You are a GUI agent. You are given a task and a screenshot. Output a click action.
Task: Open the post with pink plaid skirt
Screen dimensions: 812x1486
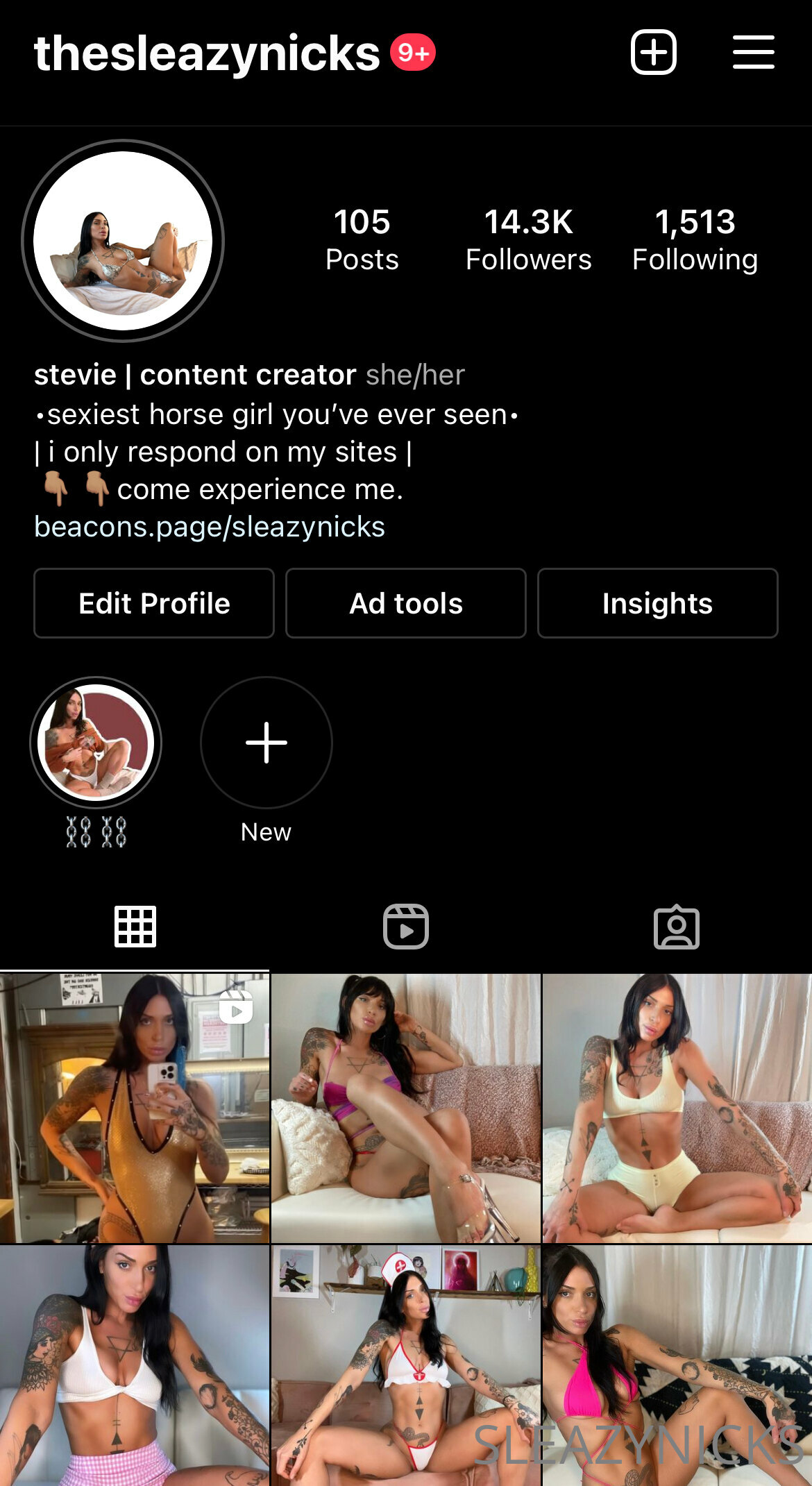[135, 1365]
